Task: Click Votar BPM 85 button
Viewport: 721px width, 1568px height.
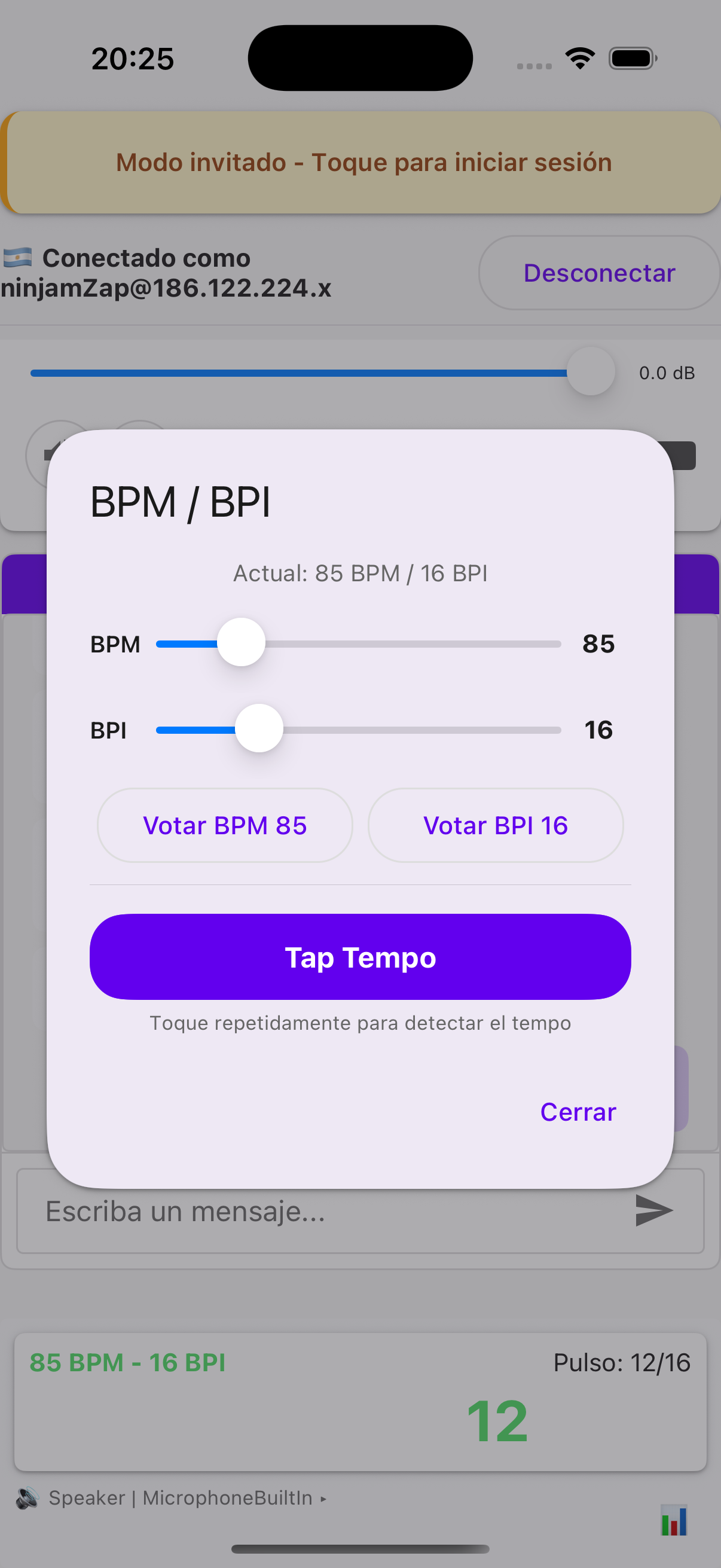Action: (x=225, y=825)
